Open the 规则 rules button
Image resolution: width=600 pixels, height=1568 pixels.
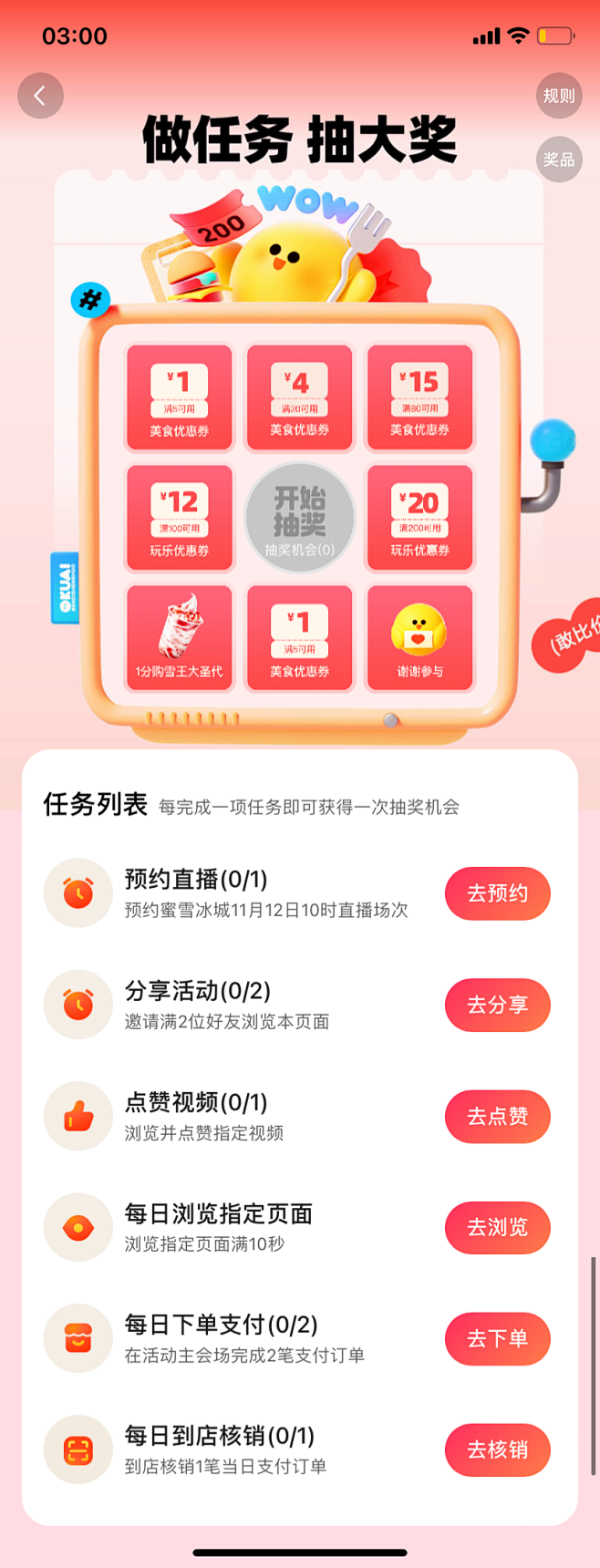tap(559, 96)
